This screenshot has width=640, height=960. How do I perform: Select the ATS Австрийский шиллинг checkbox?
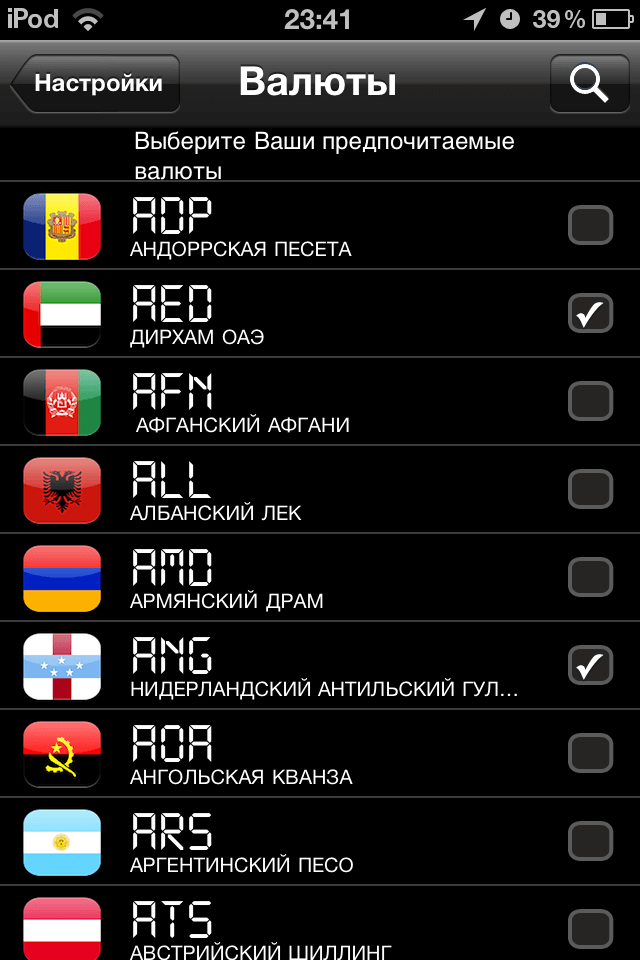tap(590, 927)
